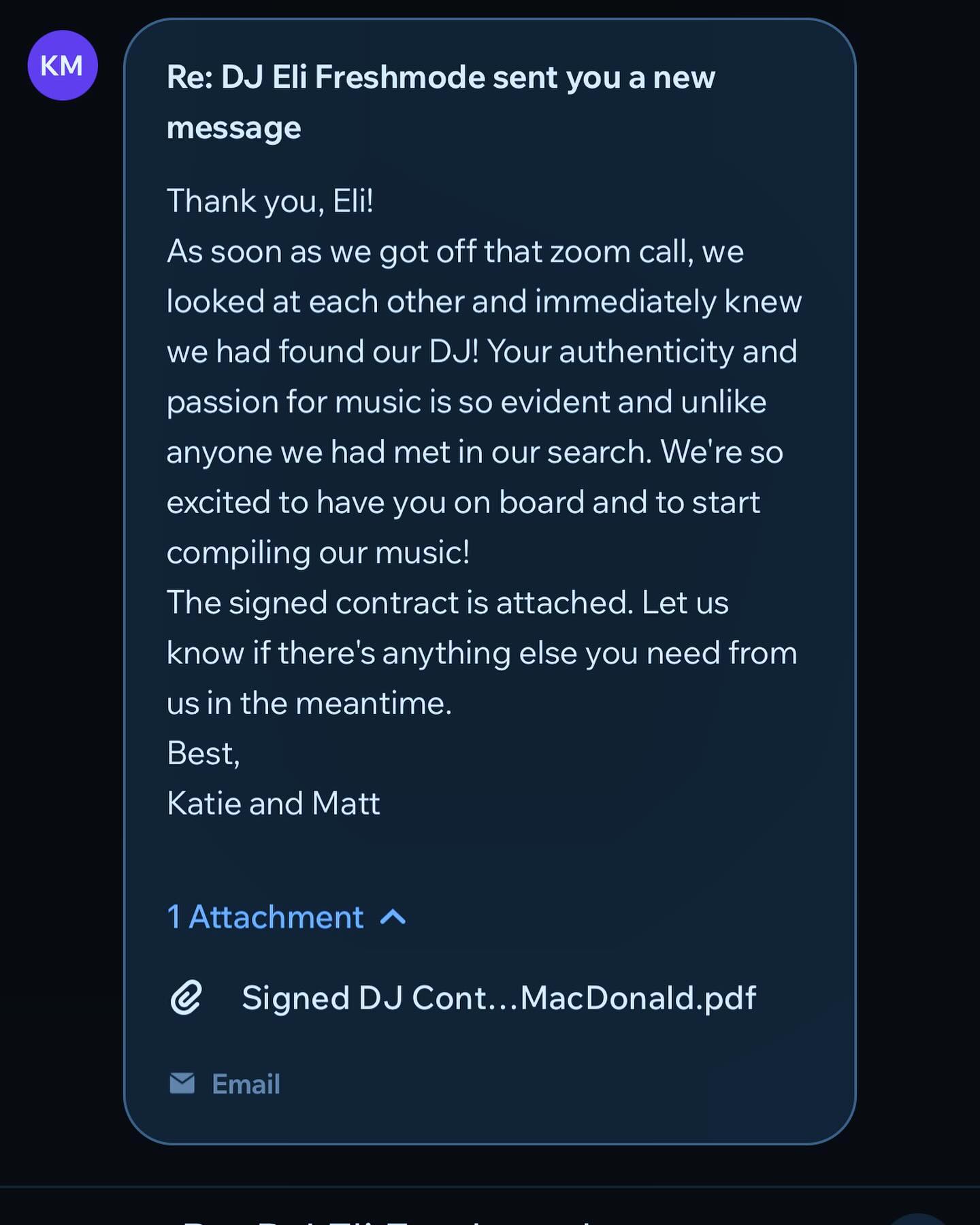
Task: Open the KM sender avatar
Action: point(63,66)
